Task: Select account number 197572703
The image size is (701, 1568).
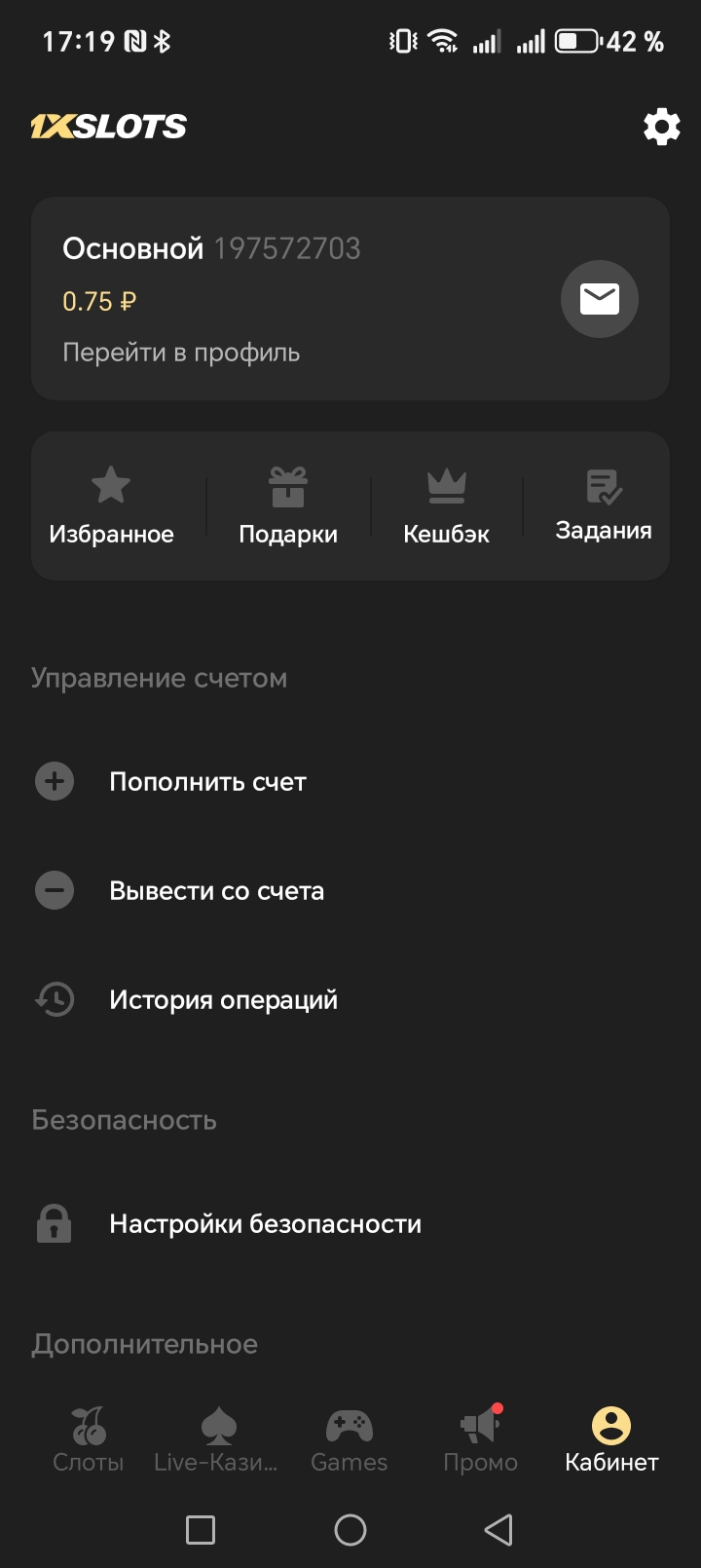Action: click(x=287, y=248)
